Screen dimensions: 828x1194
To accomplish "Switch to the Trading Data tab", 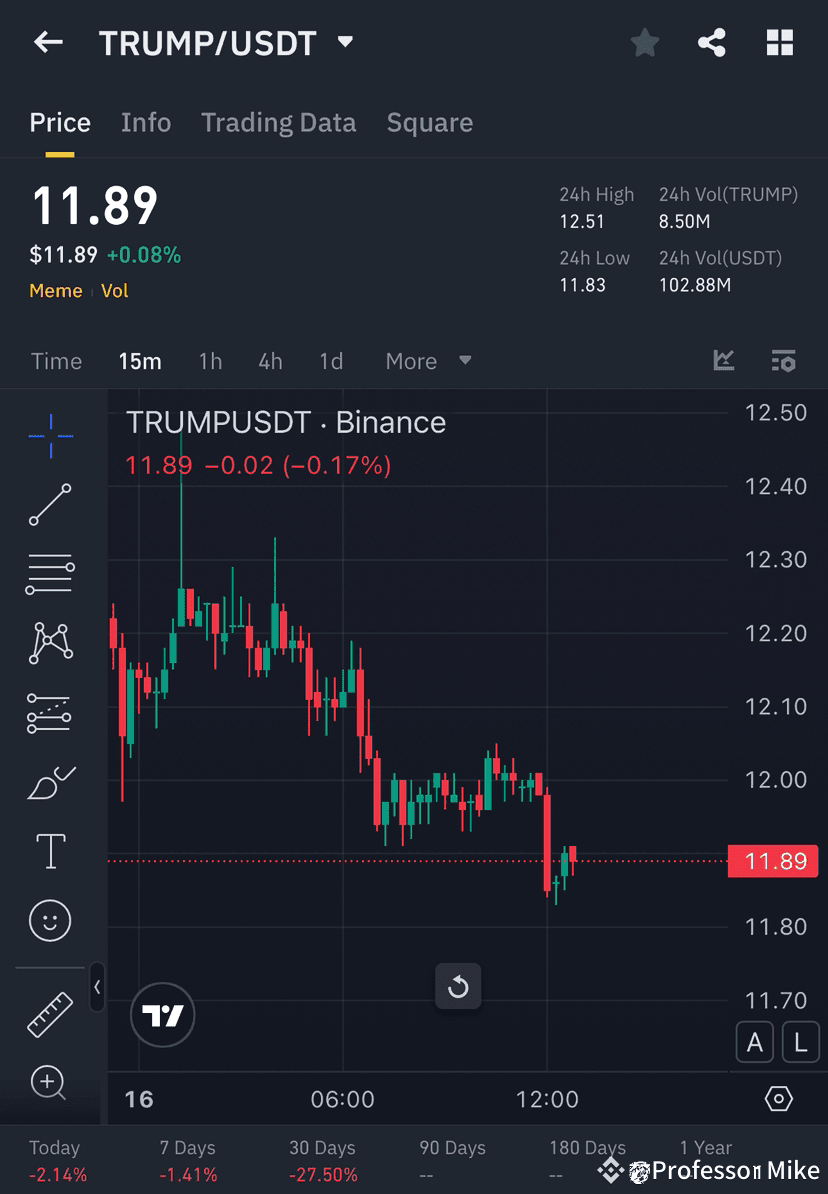I will pyautogui.click(x=279, y=122).
